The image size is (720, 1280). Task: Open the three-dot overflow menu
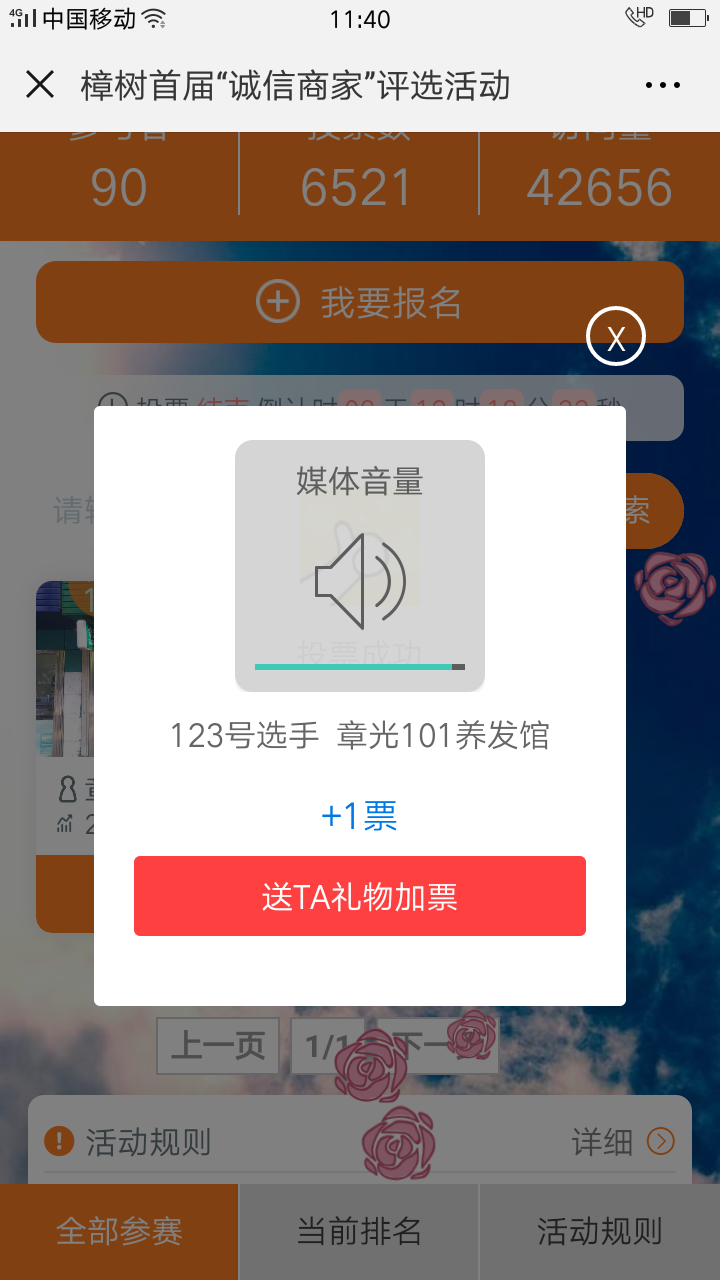point(663,86)
